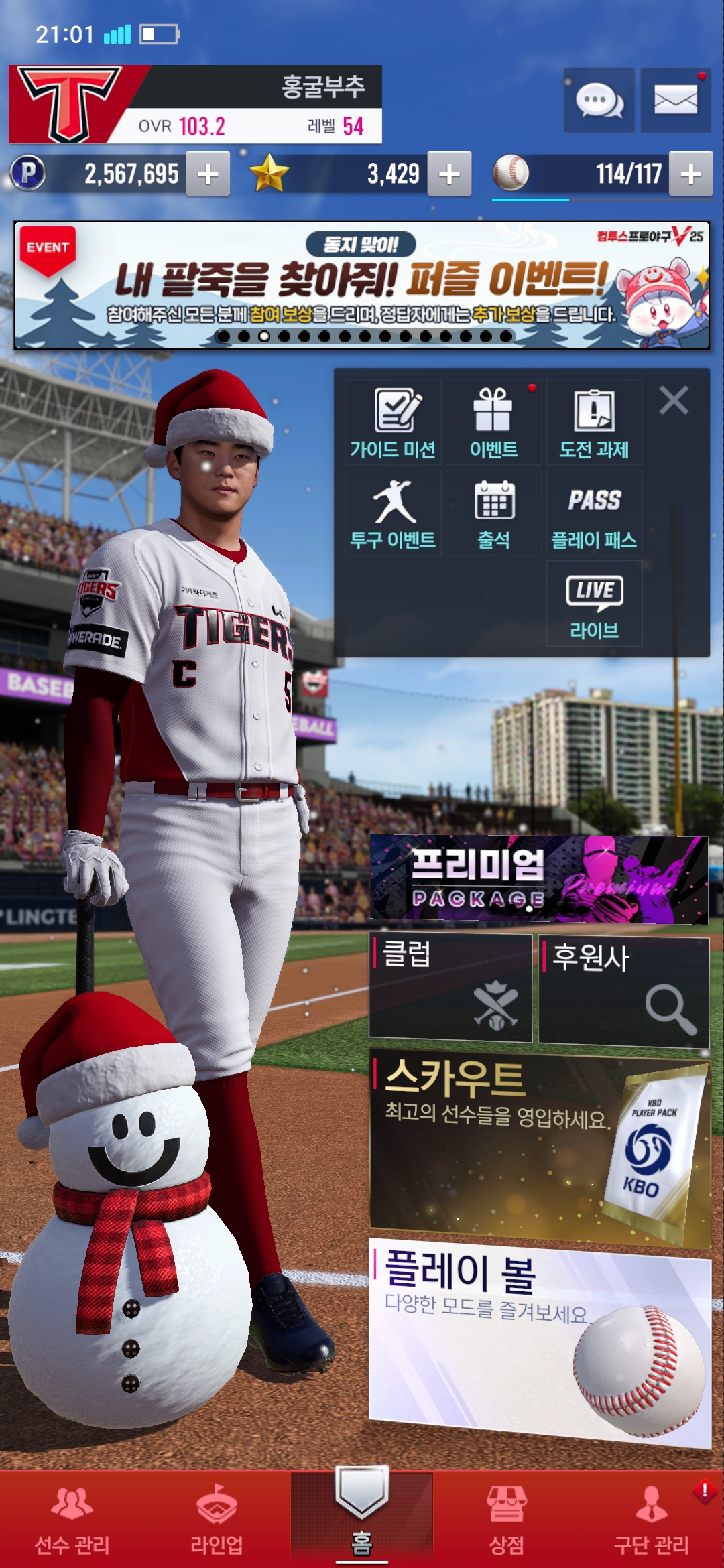Add more stars with plus button
The width and height of the screenshot is (724, 1568).
(449, 174)
